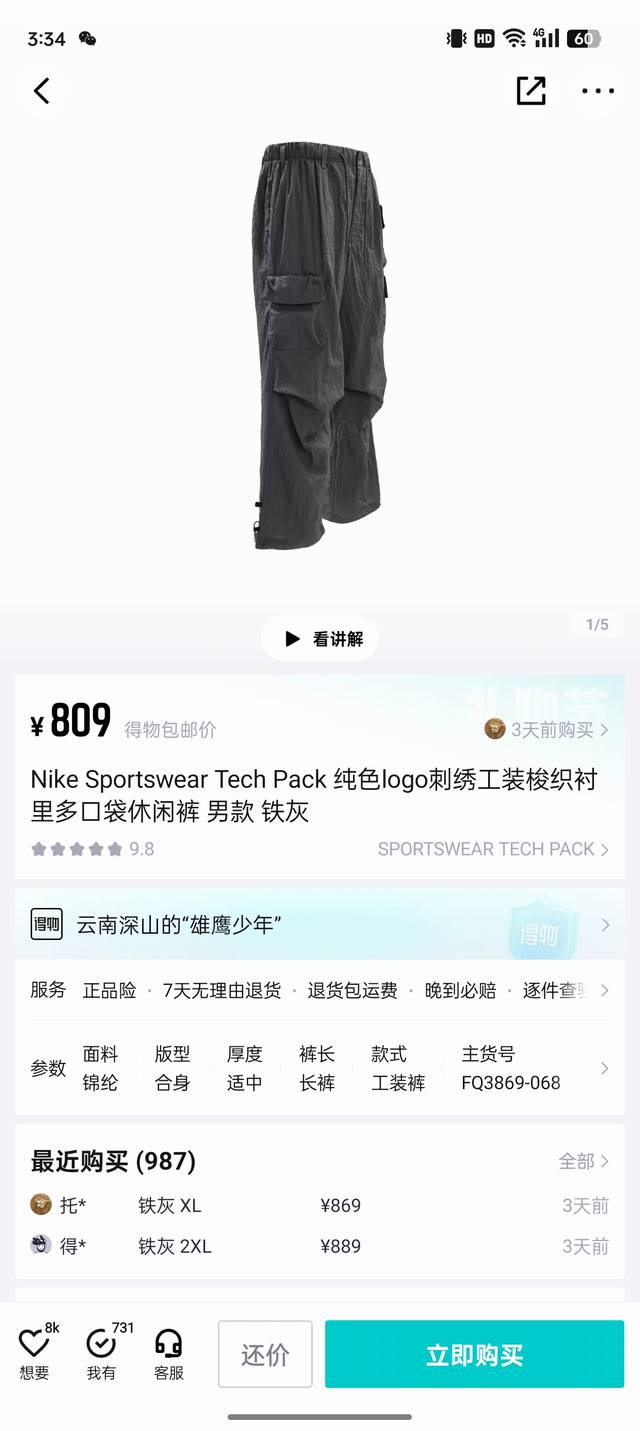View the 3天前购买 recent purchase record
The image size is (640, 1431).
coord(548,730)
